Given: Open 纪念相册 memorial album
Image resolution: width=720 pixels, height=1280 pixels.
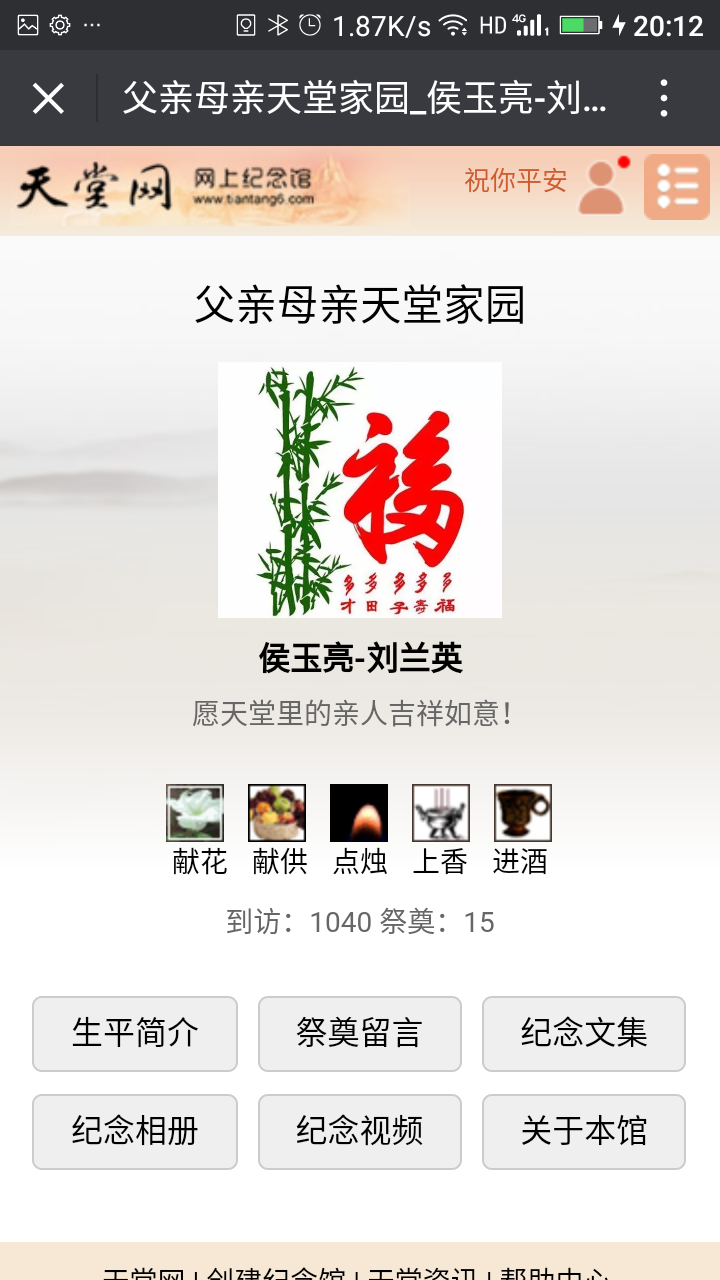Looking at the screenshot, I should (135, 1131).
